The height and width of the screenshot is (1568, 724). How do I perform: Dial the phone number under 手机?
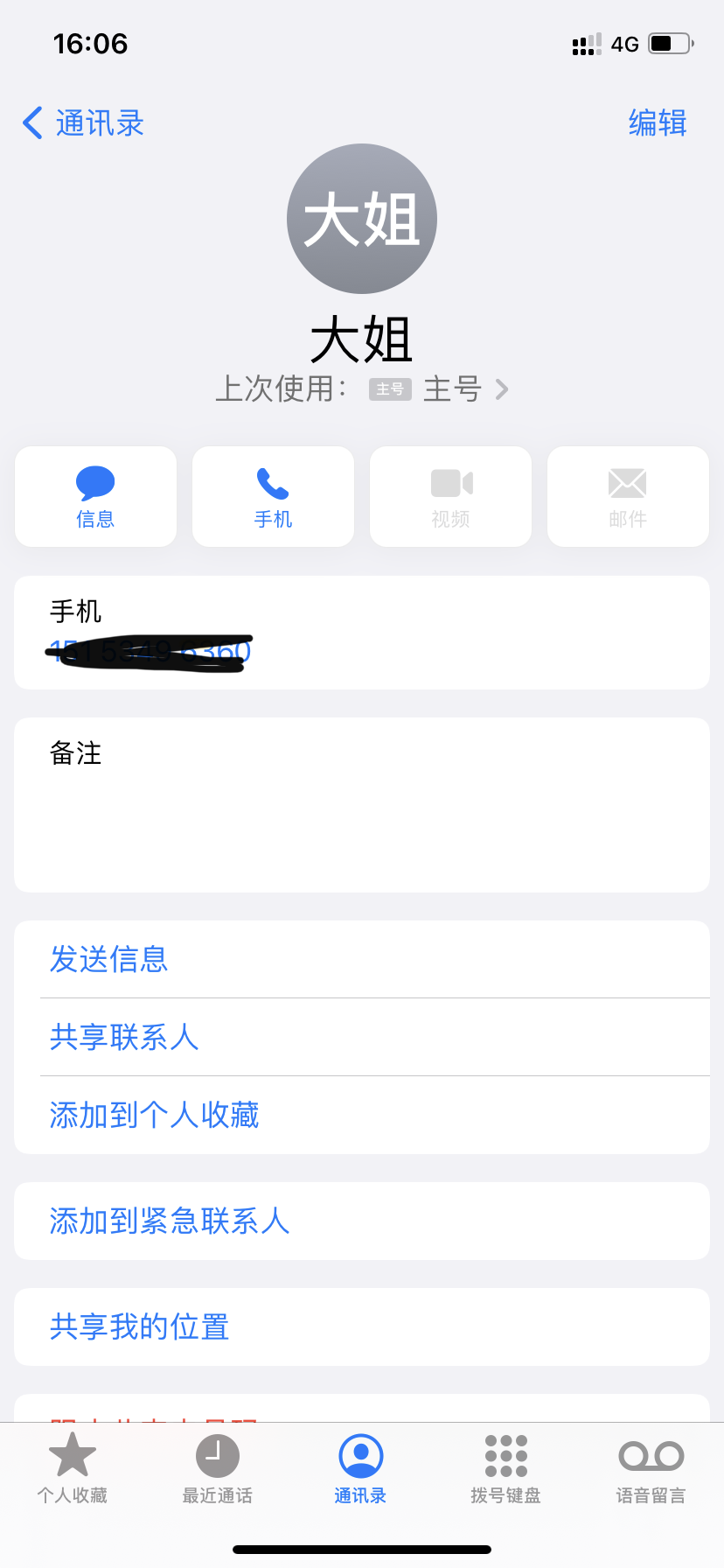point(150,652)
